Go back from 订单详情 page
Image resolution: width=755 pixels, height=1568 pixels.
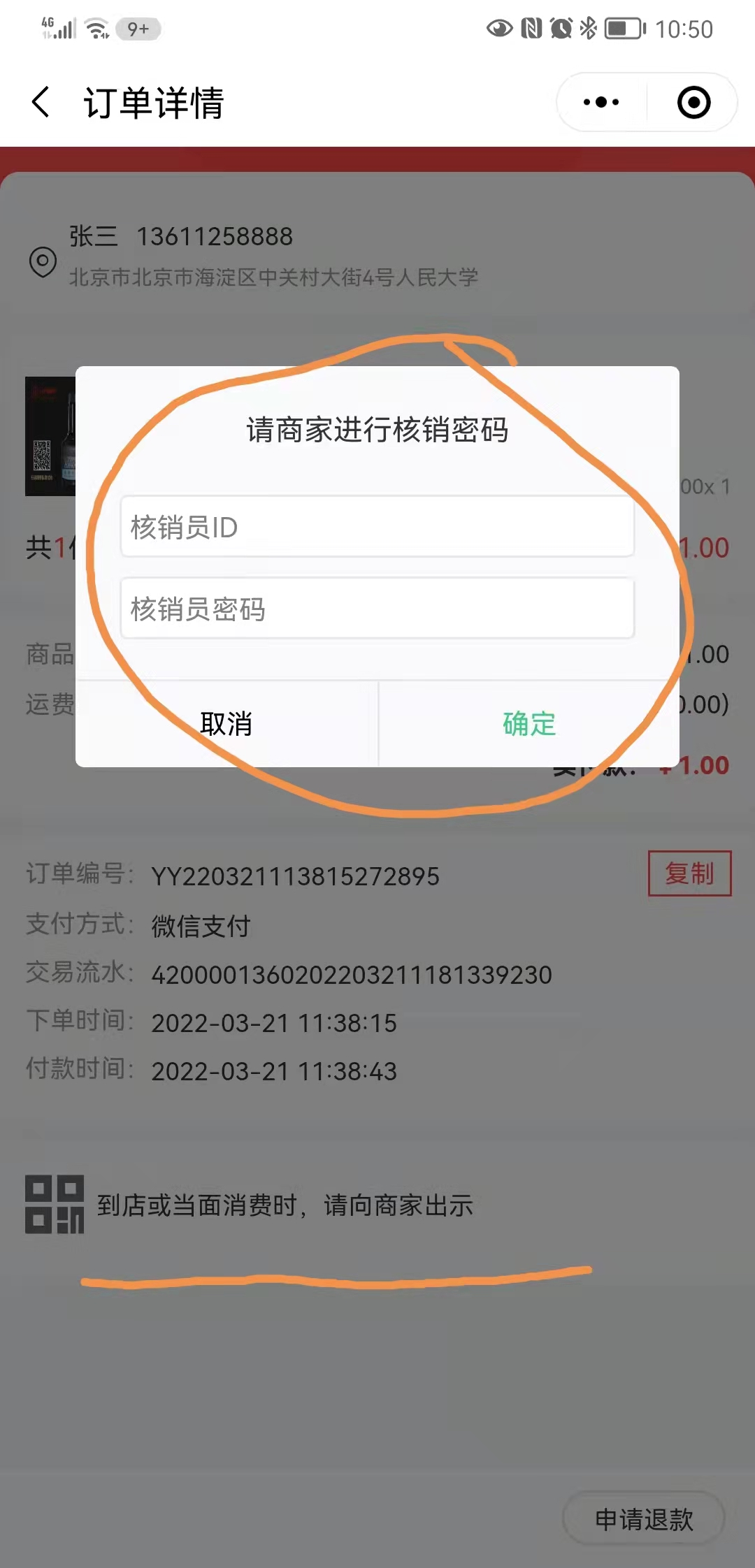41,103
